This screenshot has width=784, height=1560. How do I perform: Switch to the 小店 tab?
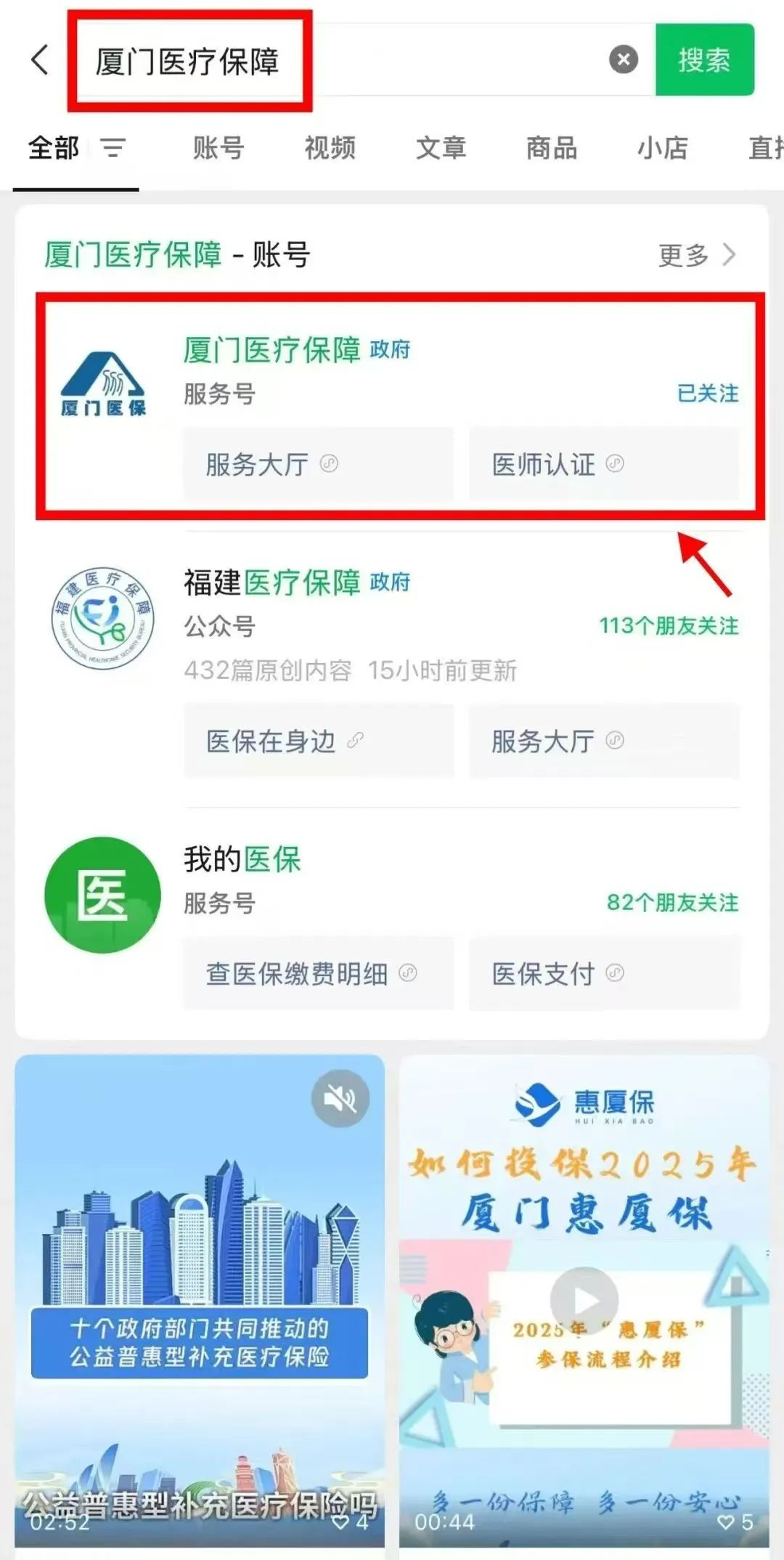[x=662, y=147]
